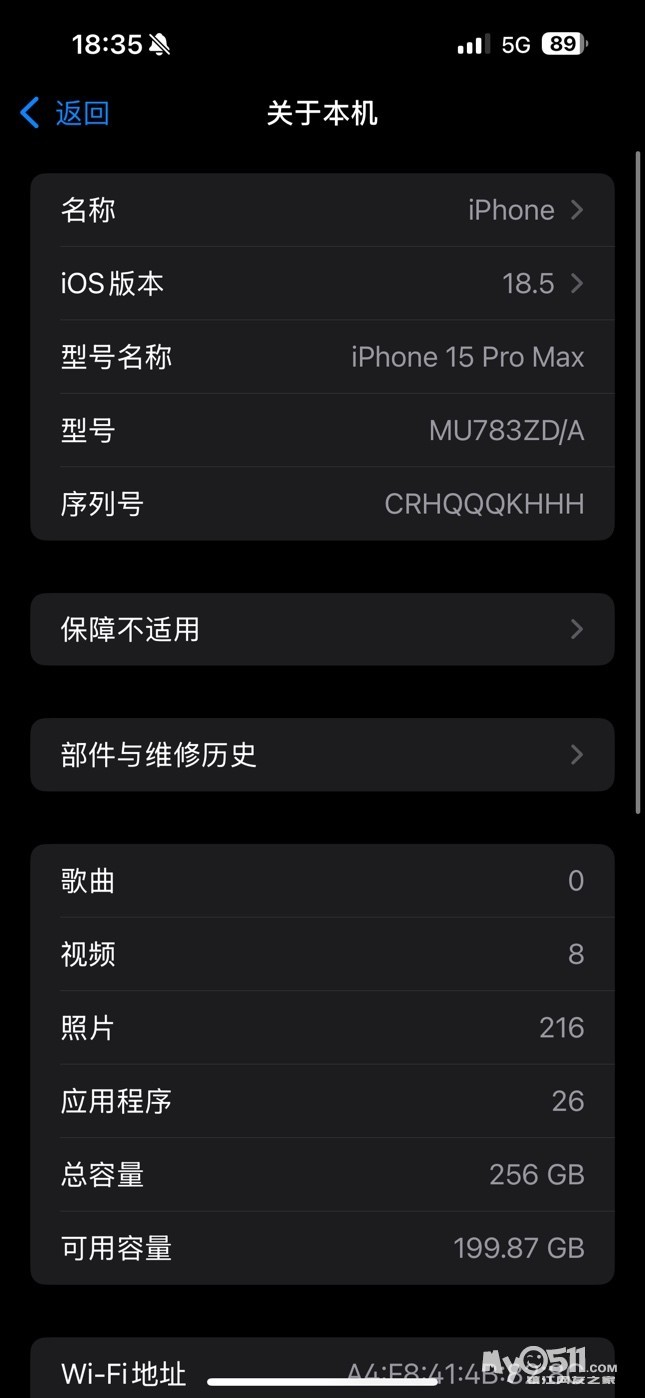645x1398 pixels.
Task: Open the 保障不适用 coverage row
Action: (322, 629)
